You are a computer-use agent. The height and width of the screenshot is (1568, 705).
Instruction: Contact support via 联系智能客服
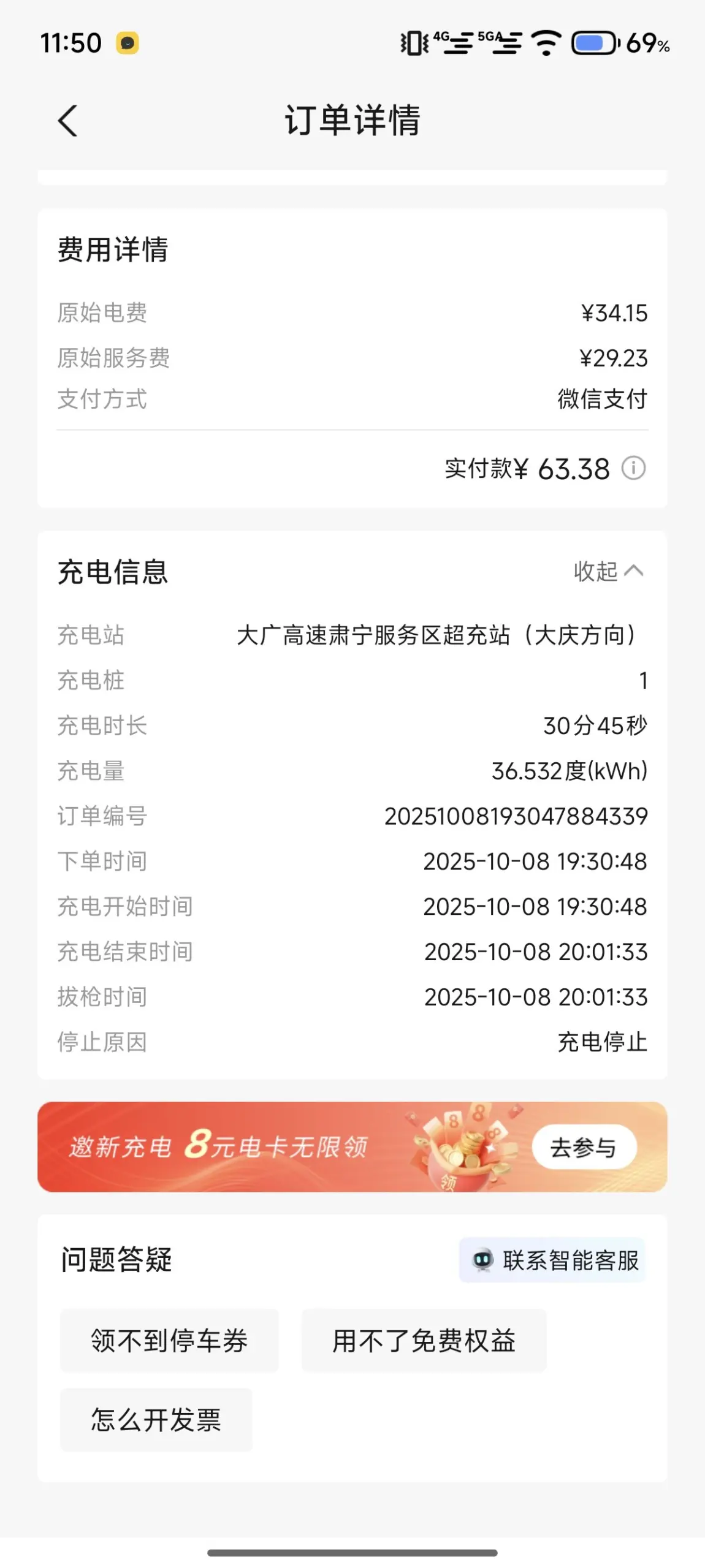coord(553,1260)
